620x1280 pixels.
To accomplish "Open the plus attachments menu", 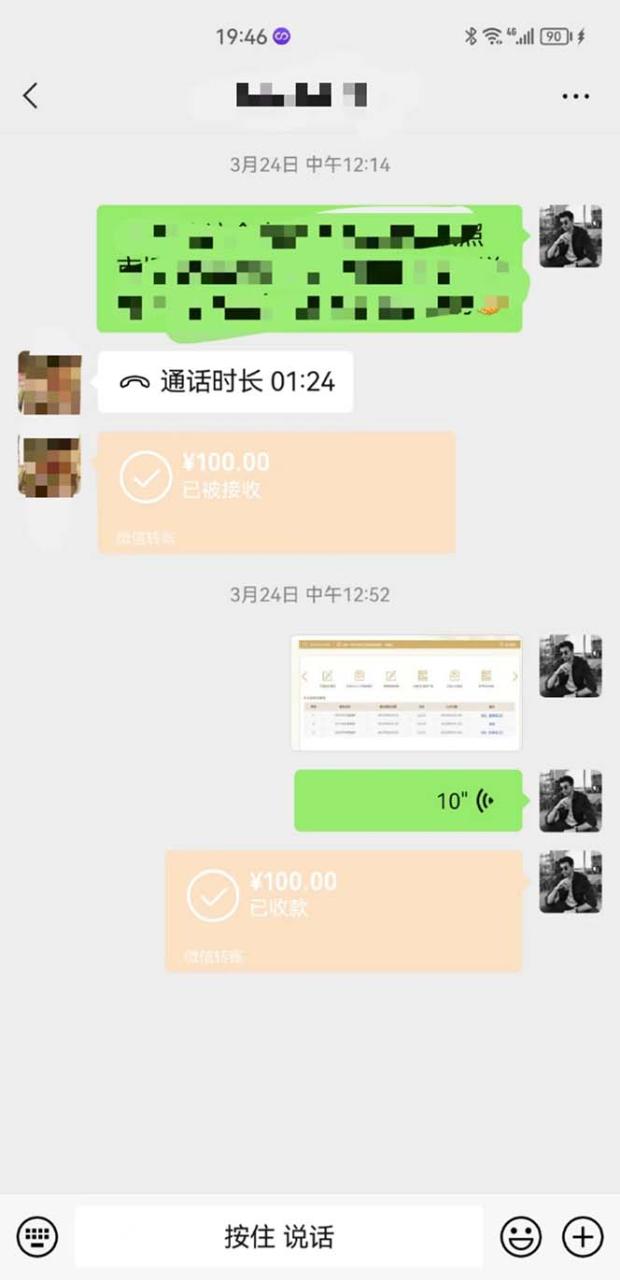I will tap(582, 1237).
